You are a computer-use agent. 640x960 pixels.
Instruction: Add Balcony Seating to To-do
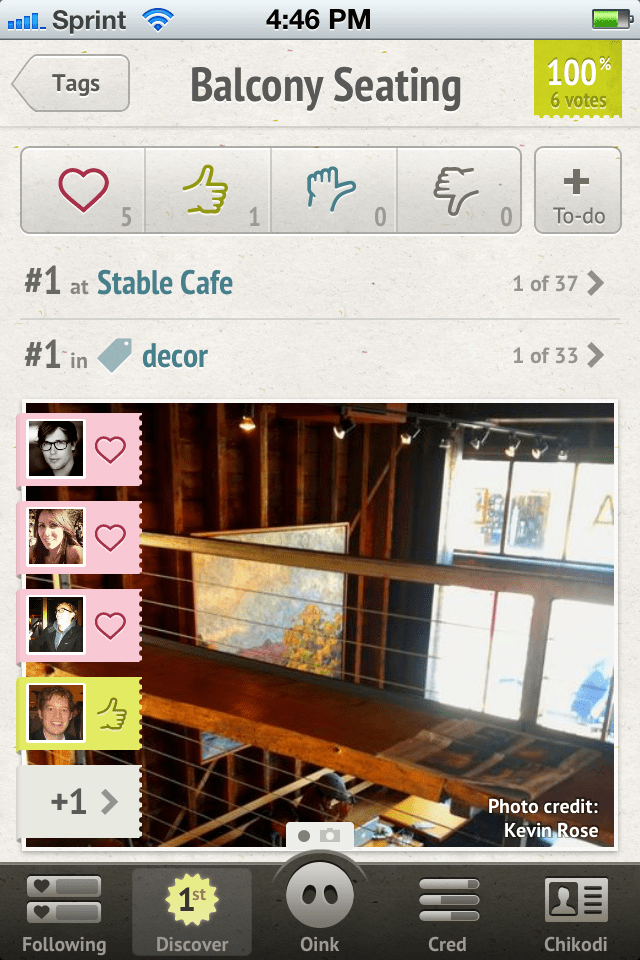tap(577, 191)
